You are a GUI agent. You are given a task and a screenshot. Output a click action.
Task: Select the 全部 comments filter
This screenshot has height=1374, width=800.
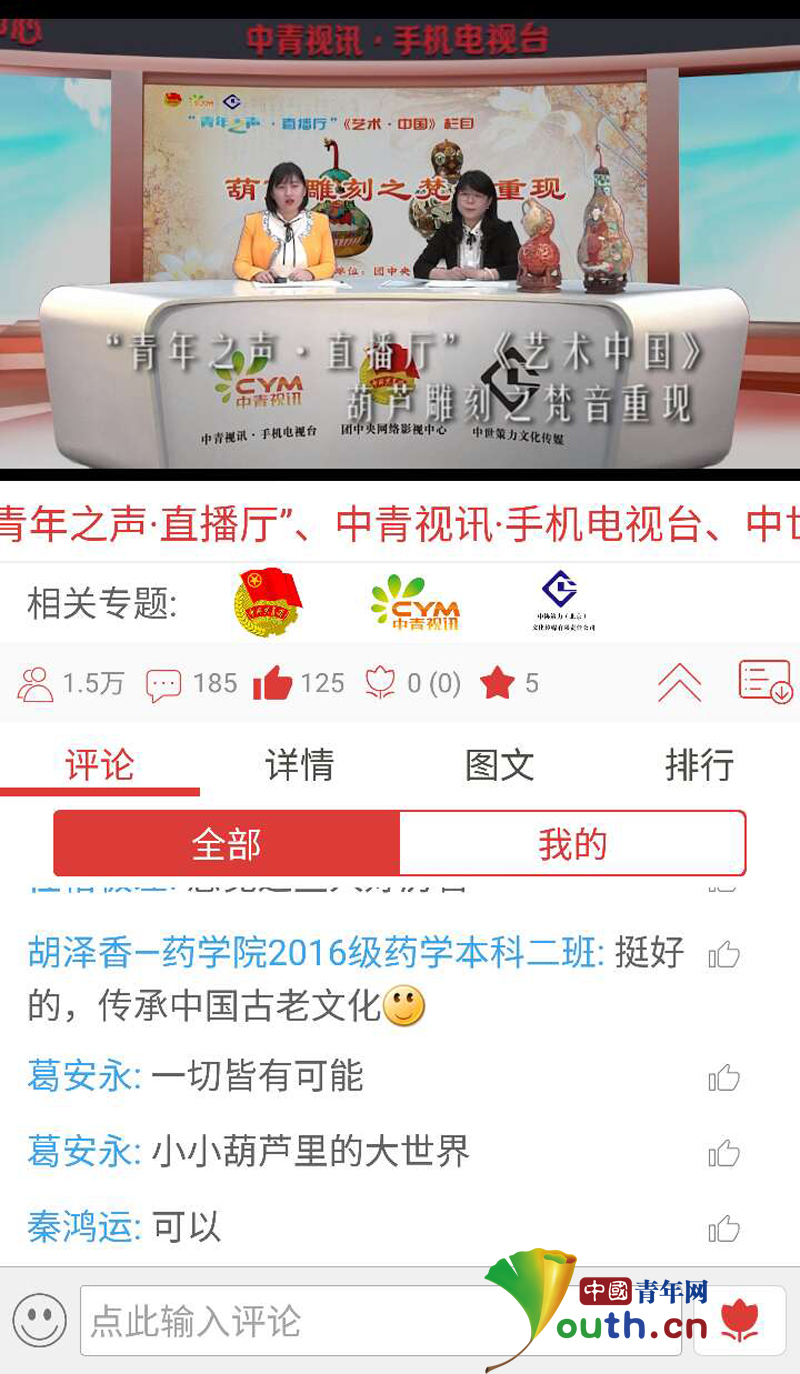click(x=227, y=844)
